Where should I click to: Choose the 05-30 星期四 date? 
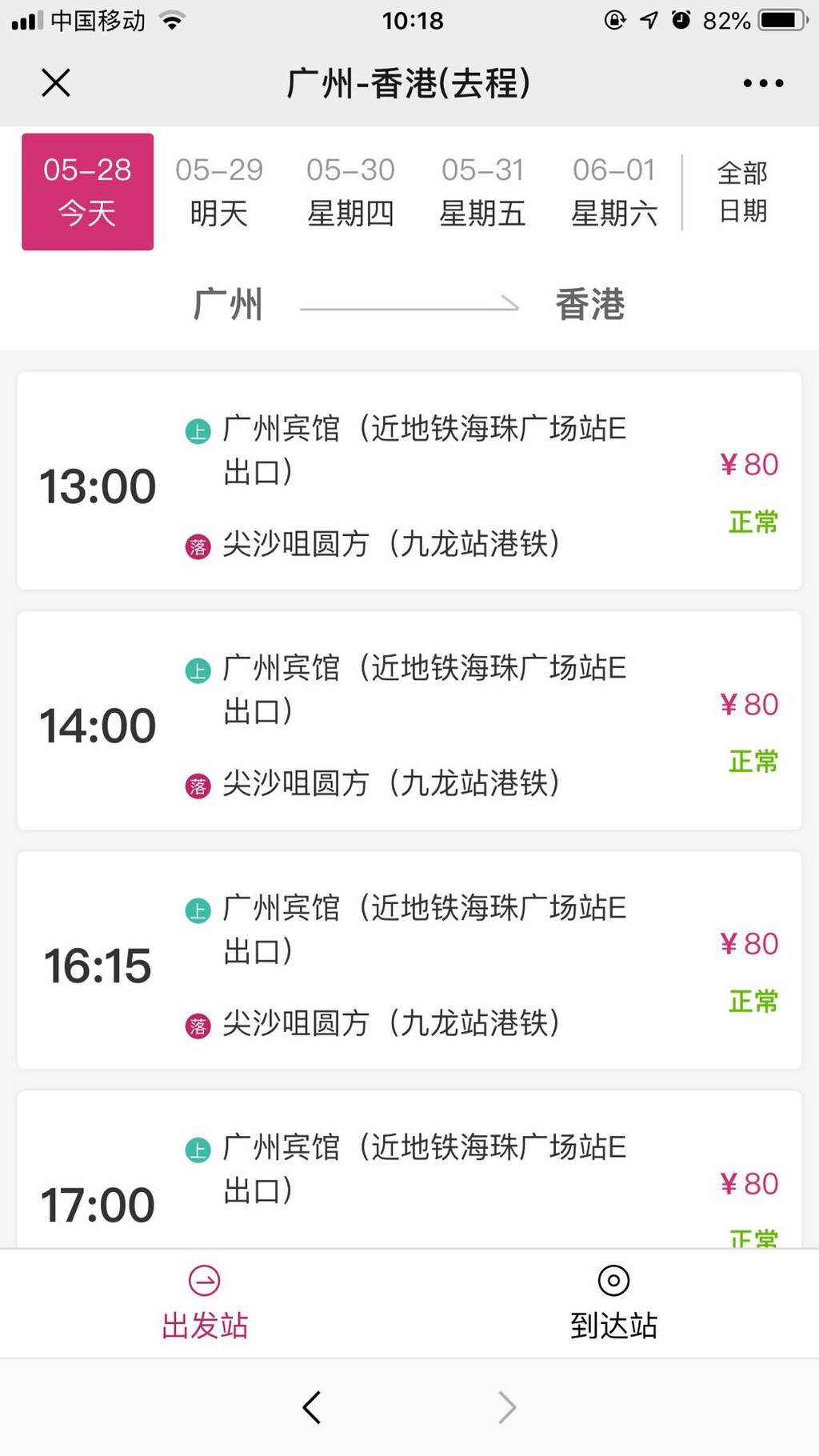[x=350, y=192]
